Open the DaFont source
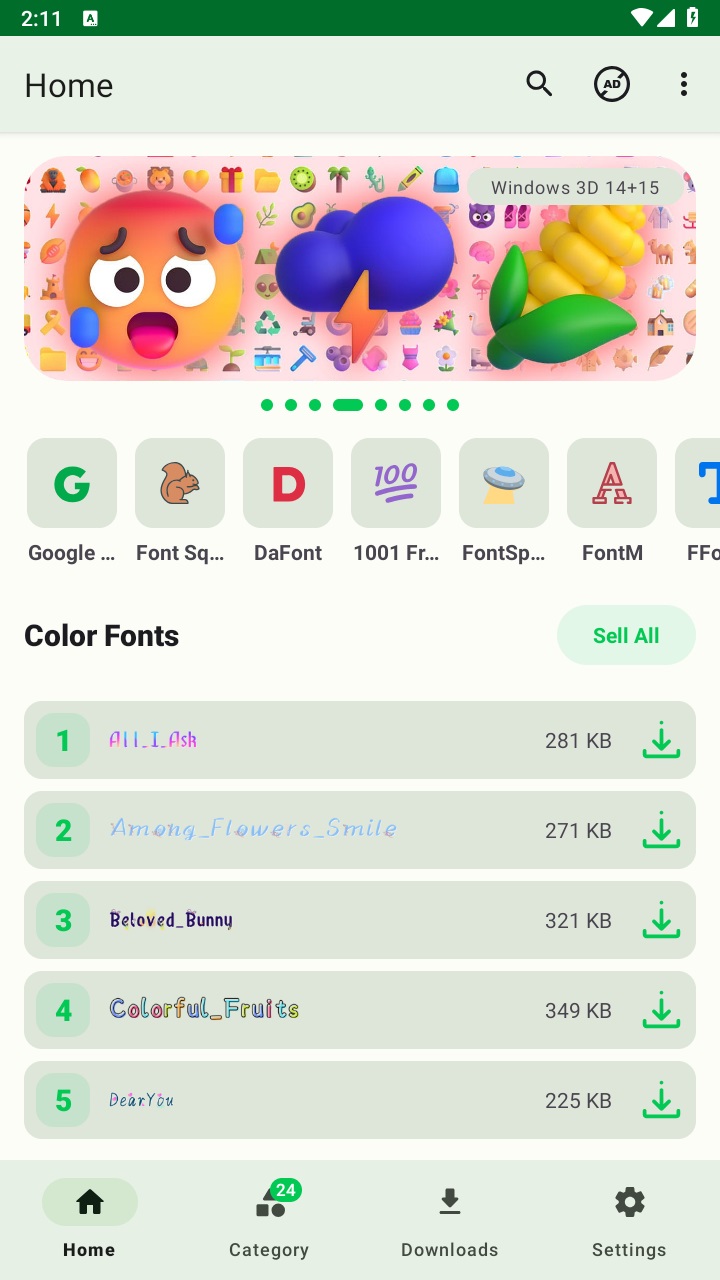 (x=288, y=484)
